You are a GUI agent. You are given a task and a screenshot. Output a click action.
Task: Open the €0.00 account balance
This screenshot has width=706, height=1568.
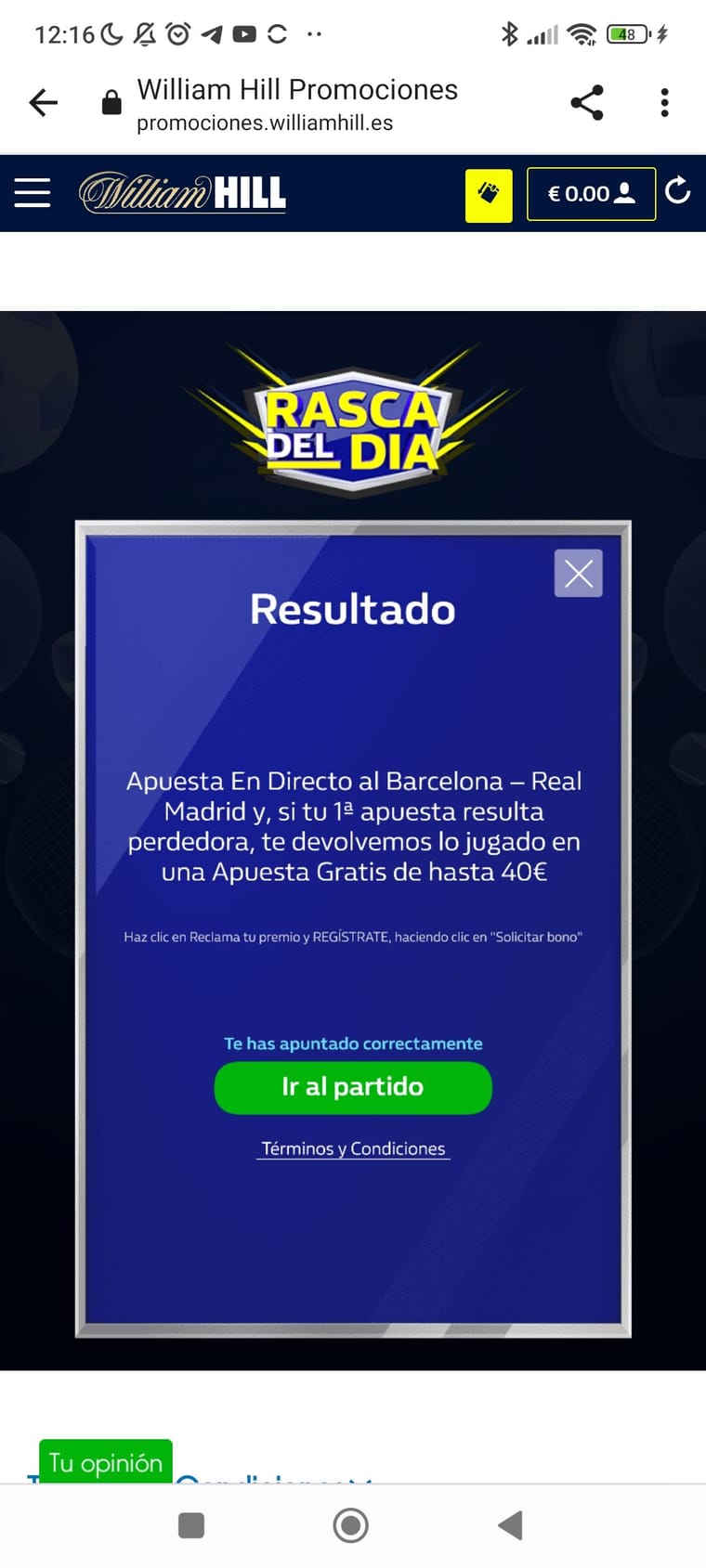[x=591, y=194]
